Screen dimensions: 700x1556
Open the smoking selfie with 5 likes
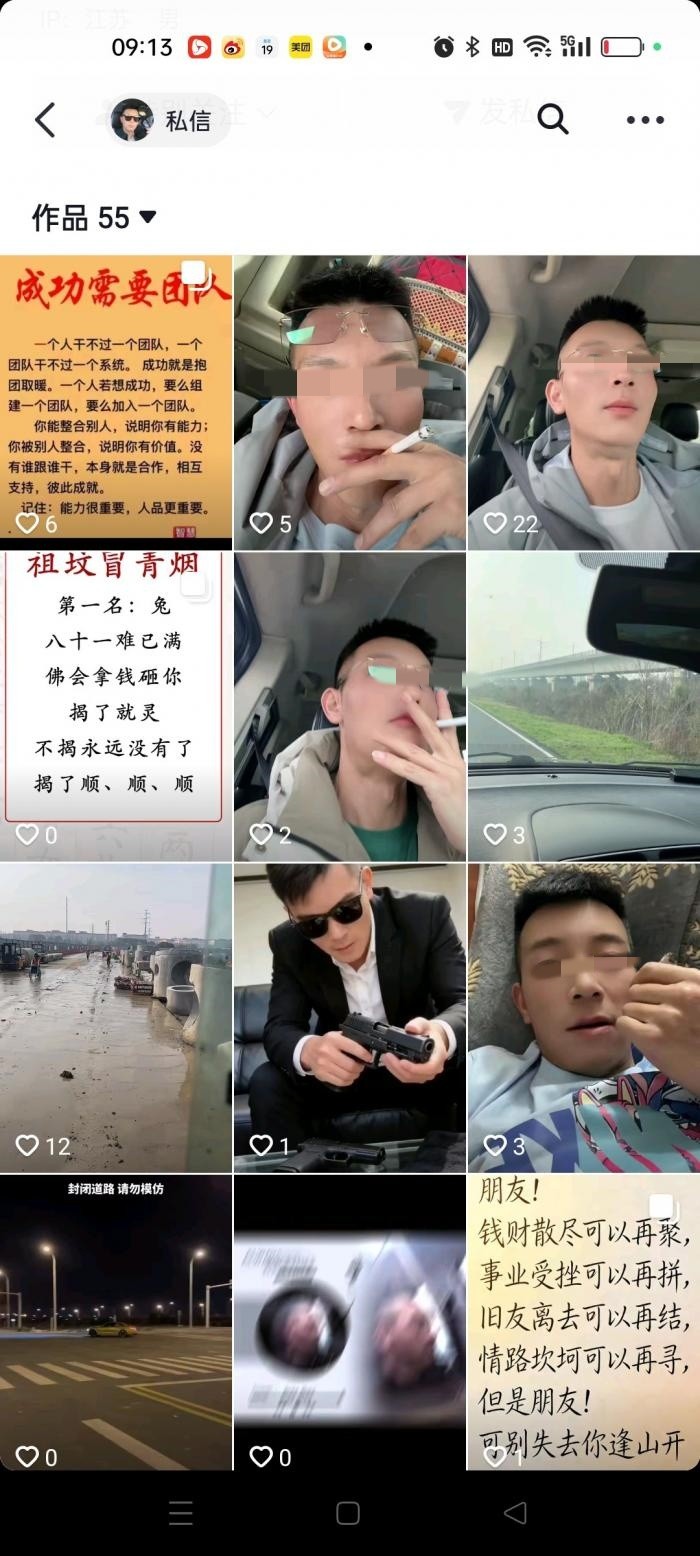tap(349, 400)
